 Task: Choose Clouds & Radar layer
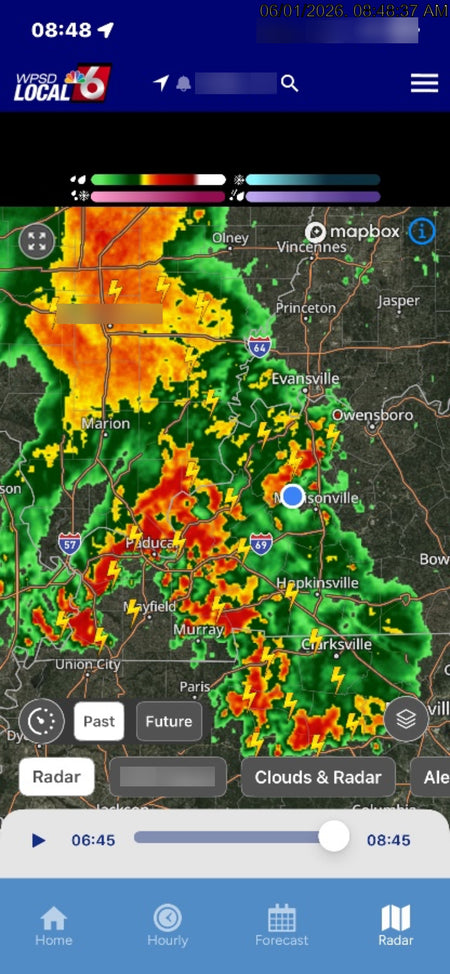coord(318,776)
